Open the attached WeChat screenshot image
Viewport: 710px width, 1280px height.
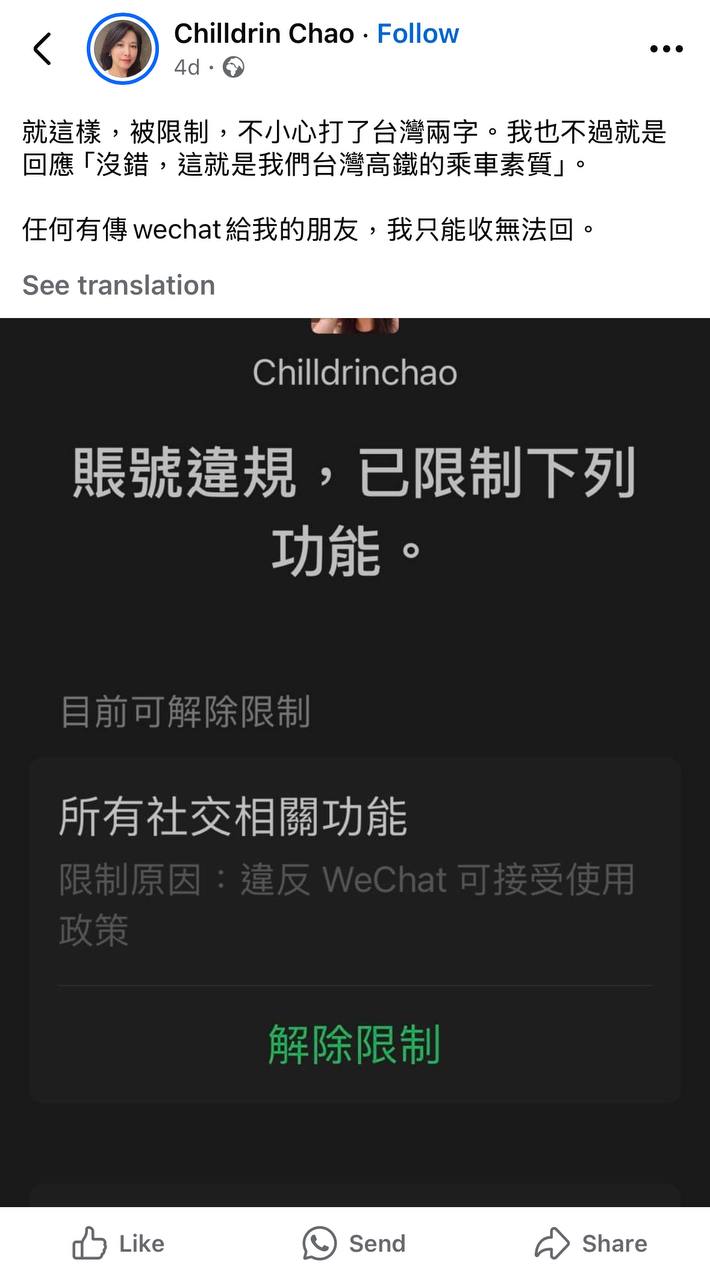(x=355, y=760)
